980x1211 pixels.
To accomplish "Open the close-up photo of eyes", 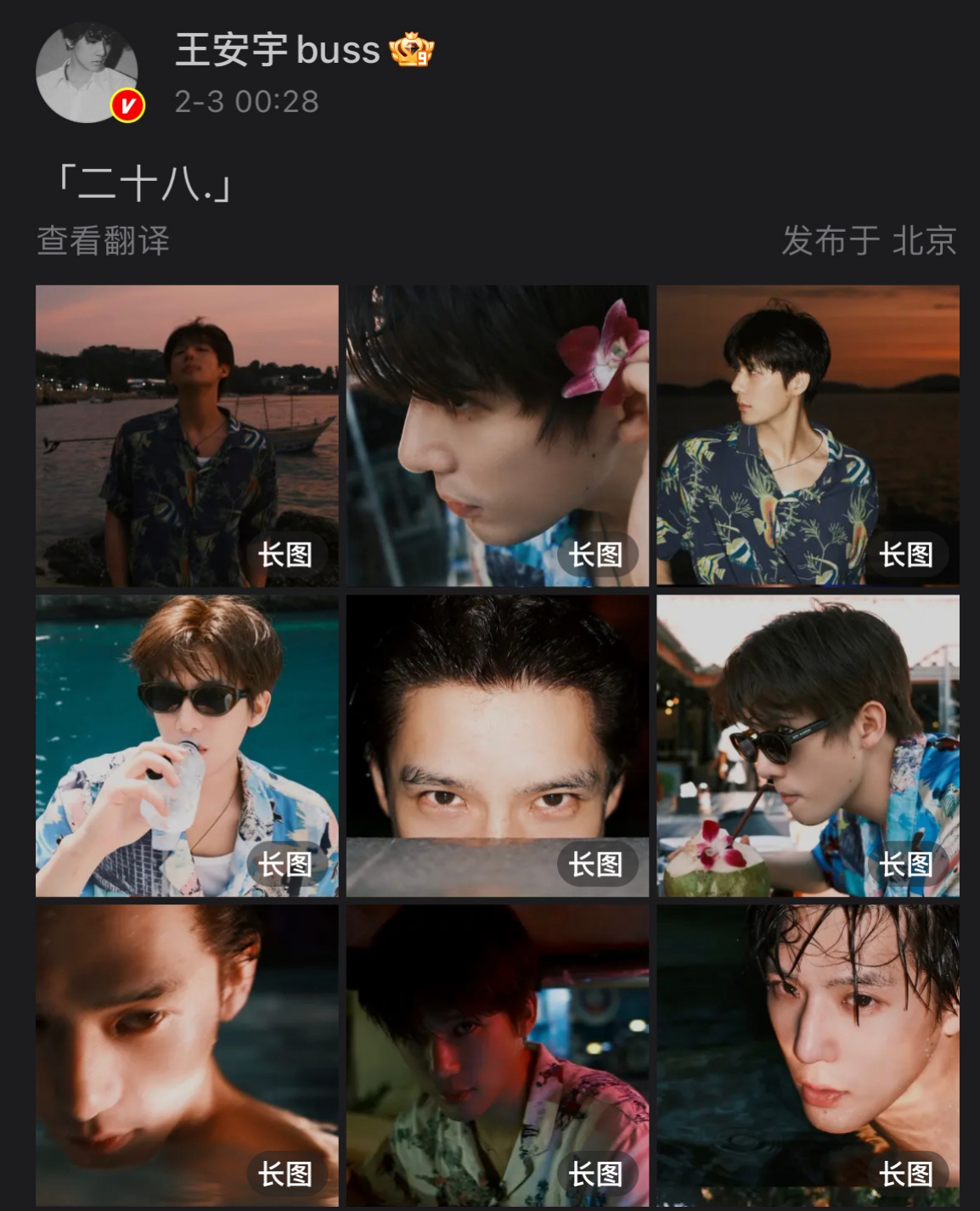I will click(x=497, y=746).
